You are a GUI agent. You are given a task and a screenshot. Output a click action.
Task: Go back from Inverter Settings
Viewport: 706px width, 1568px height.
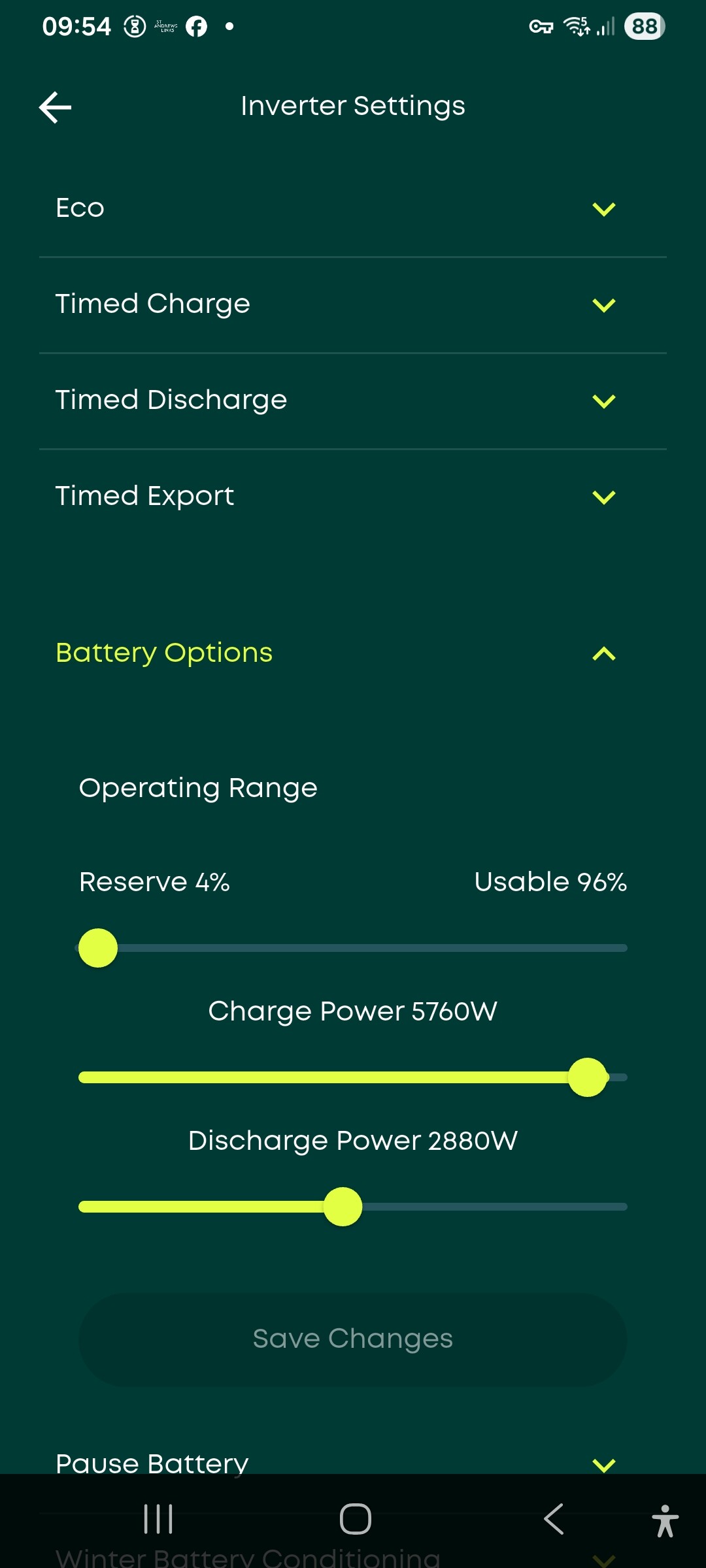pos(56,107)
